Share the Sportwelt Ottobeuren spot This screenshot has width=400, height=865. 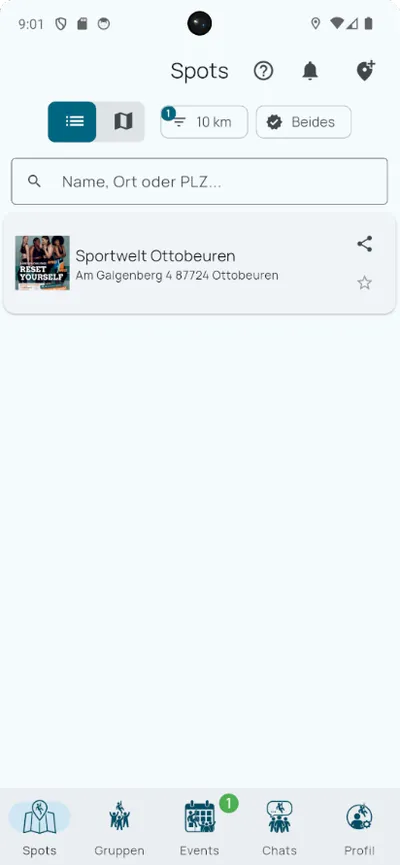(365, 244)
